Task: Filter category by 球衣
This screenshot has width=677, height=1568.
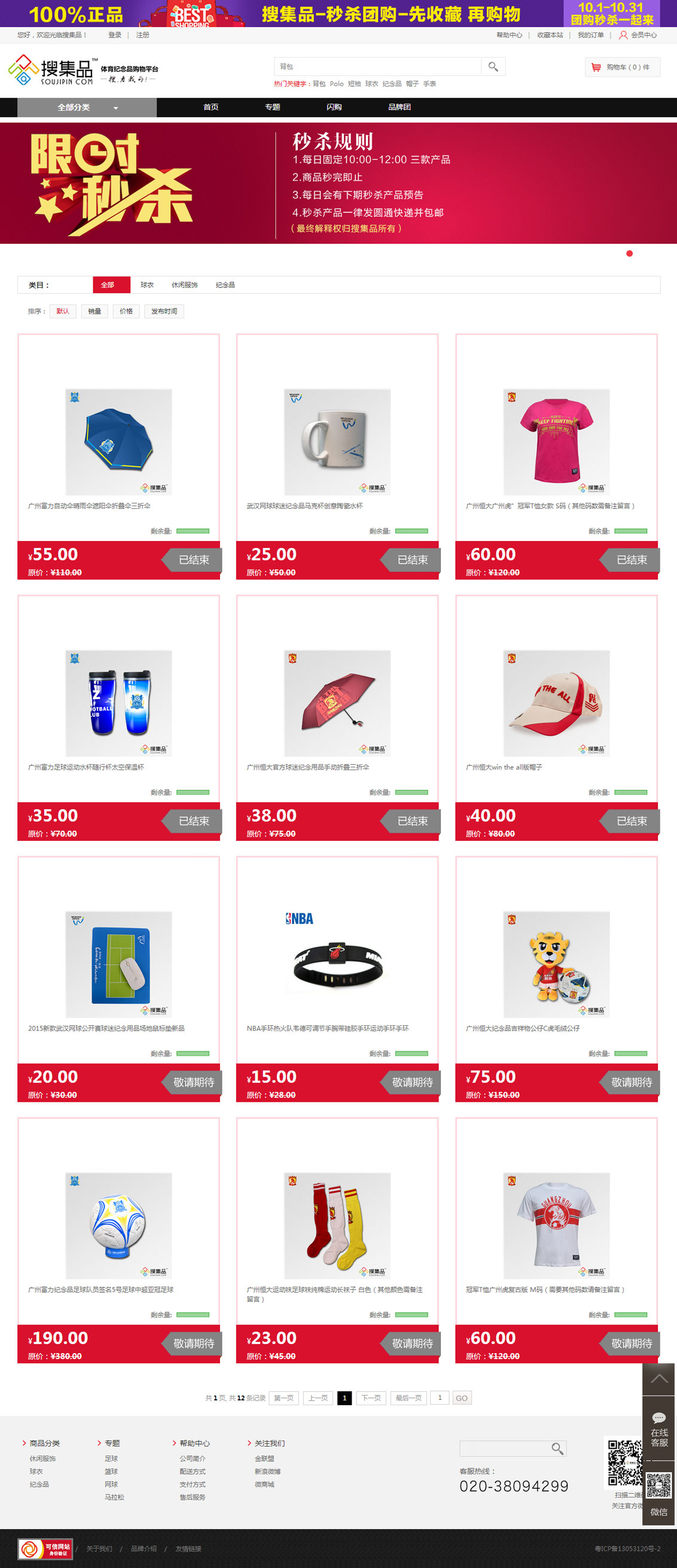Action: pos(147,285)
